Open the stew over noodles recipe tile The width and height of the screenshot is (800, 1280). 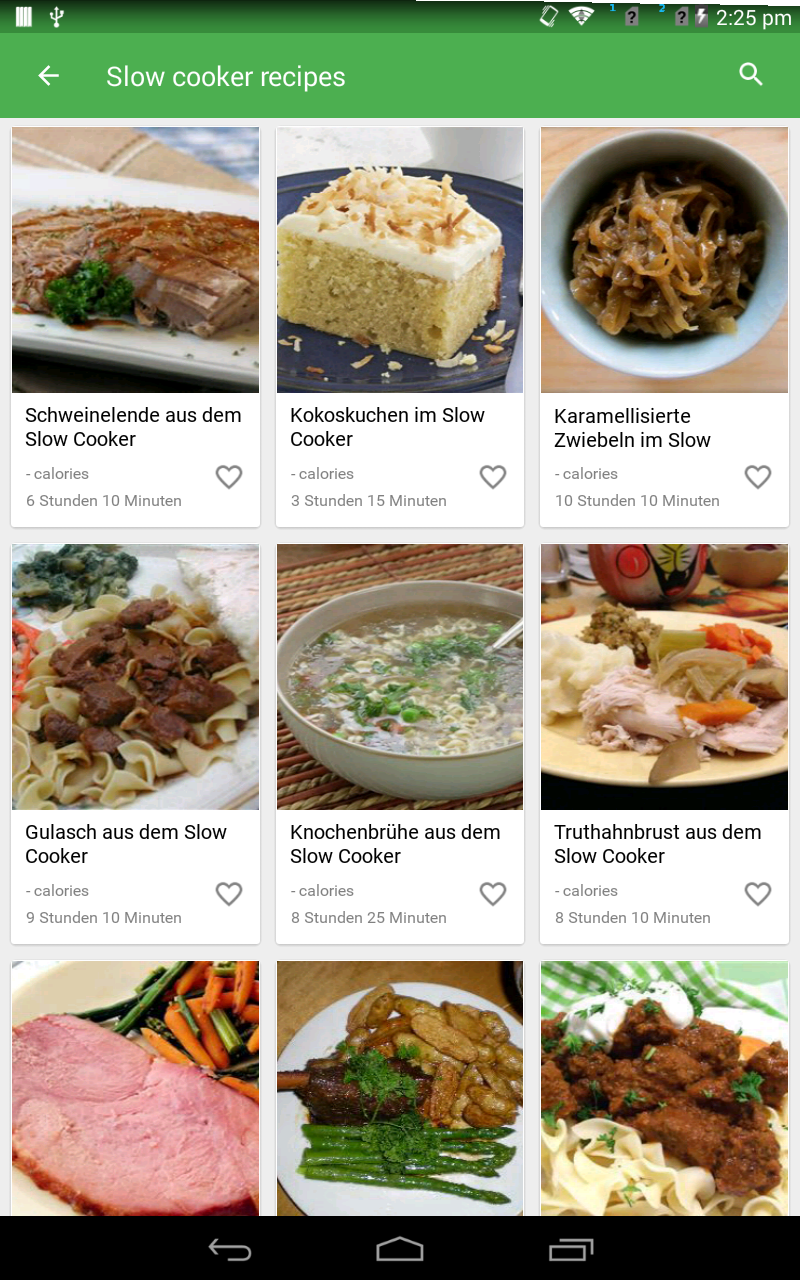pyautogui.click(x=664, y=1088)
